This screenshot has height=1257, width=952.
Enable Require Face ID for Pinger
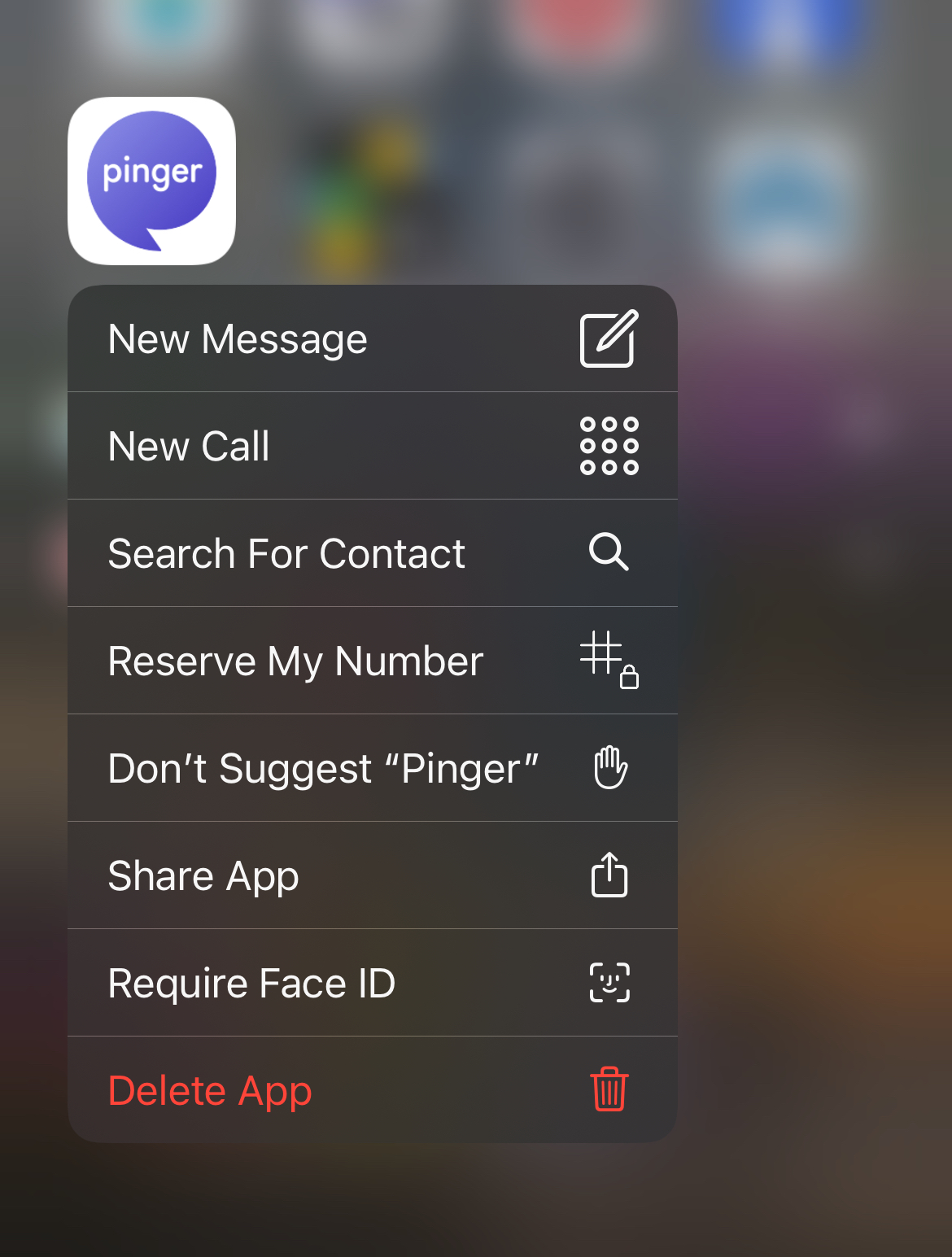[252, 983]
